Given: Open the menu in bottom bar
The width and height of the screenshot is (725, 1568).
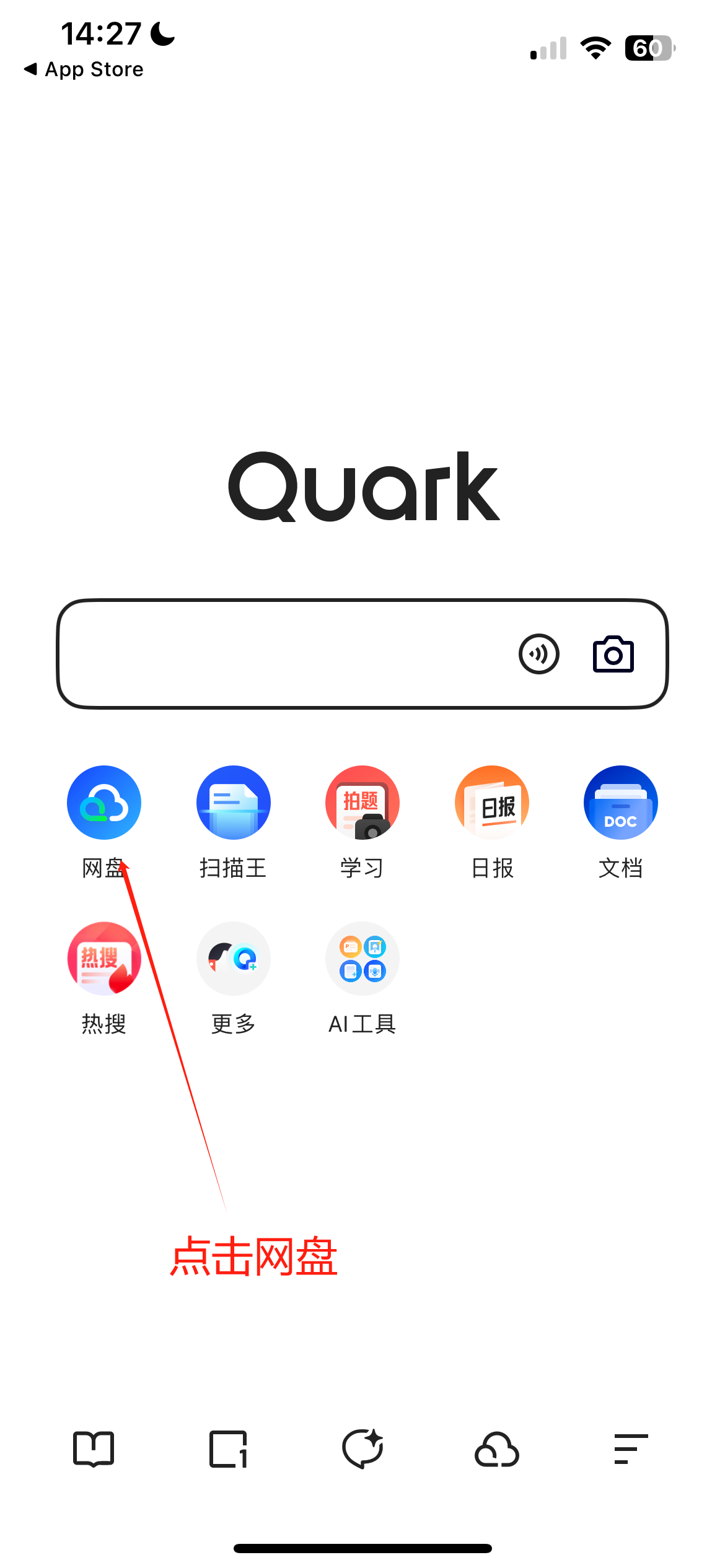Looking at the screenshot, I should pos(631,1449).
